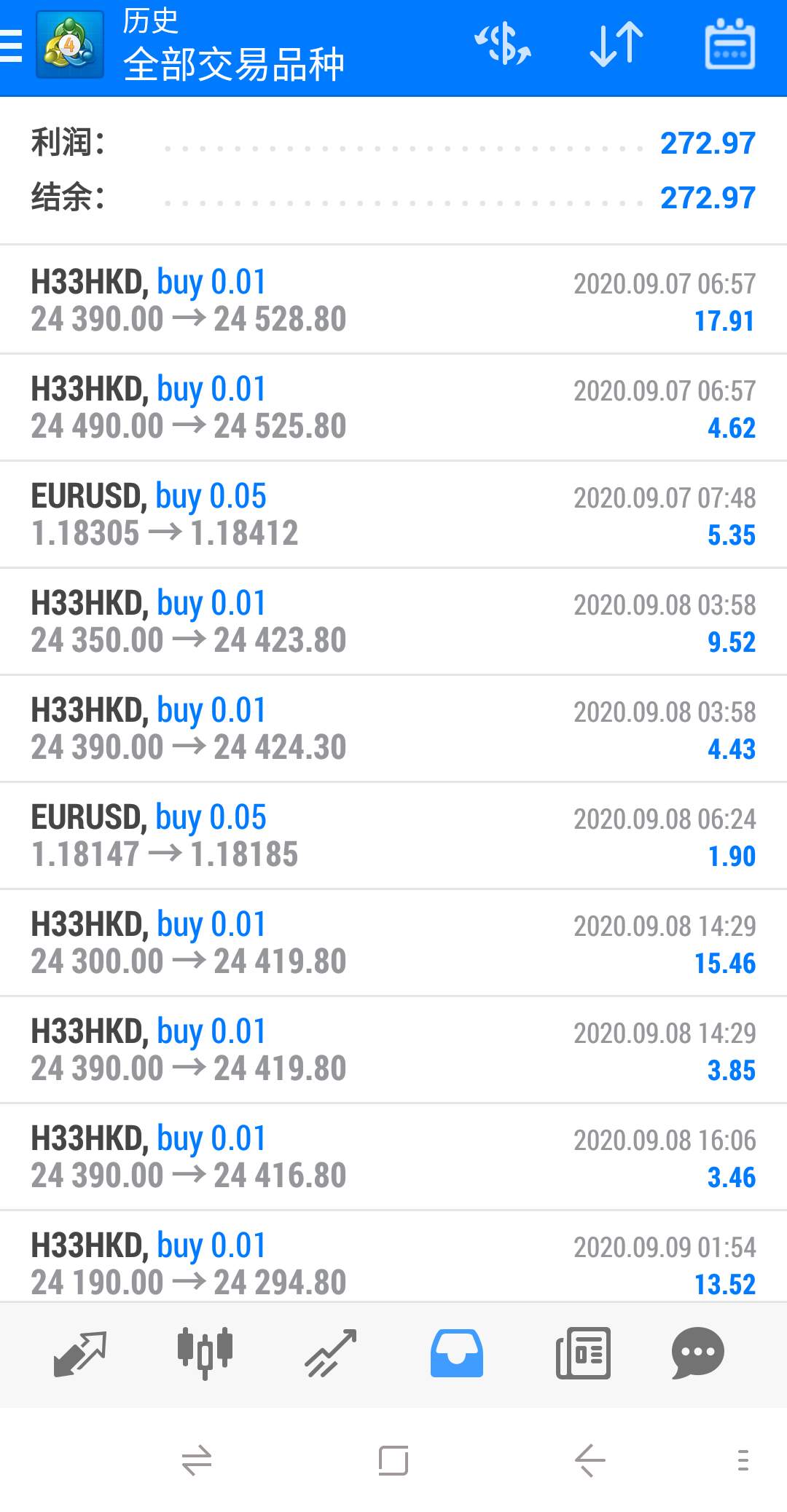Switch to the candlestick Chart tab

(205, 1353)
